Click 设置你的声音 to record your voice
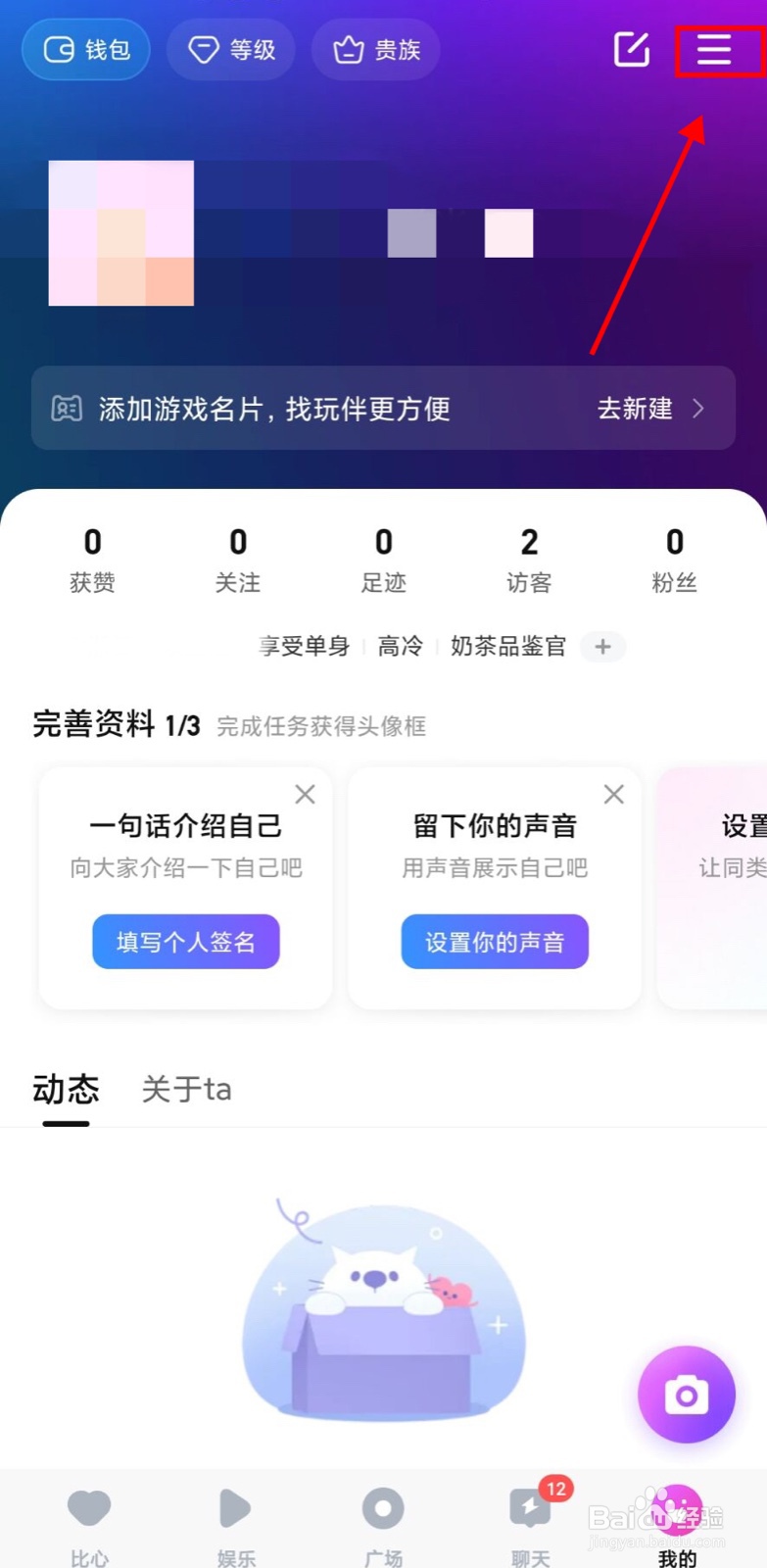This screenshot has height=1568, width=767. click(x=495, y=941)
